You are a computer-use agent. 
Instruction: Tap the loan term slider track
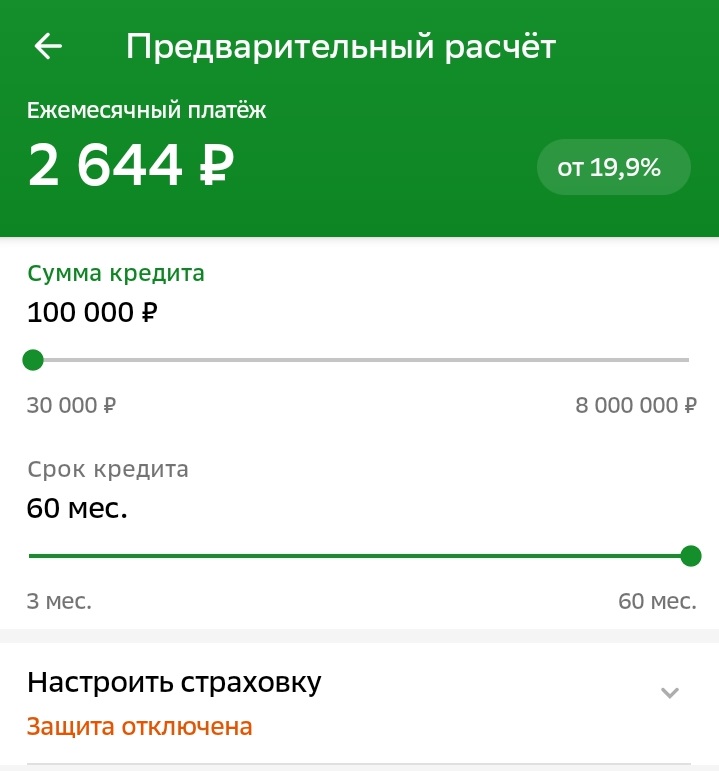(360, 556)
